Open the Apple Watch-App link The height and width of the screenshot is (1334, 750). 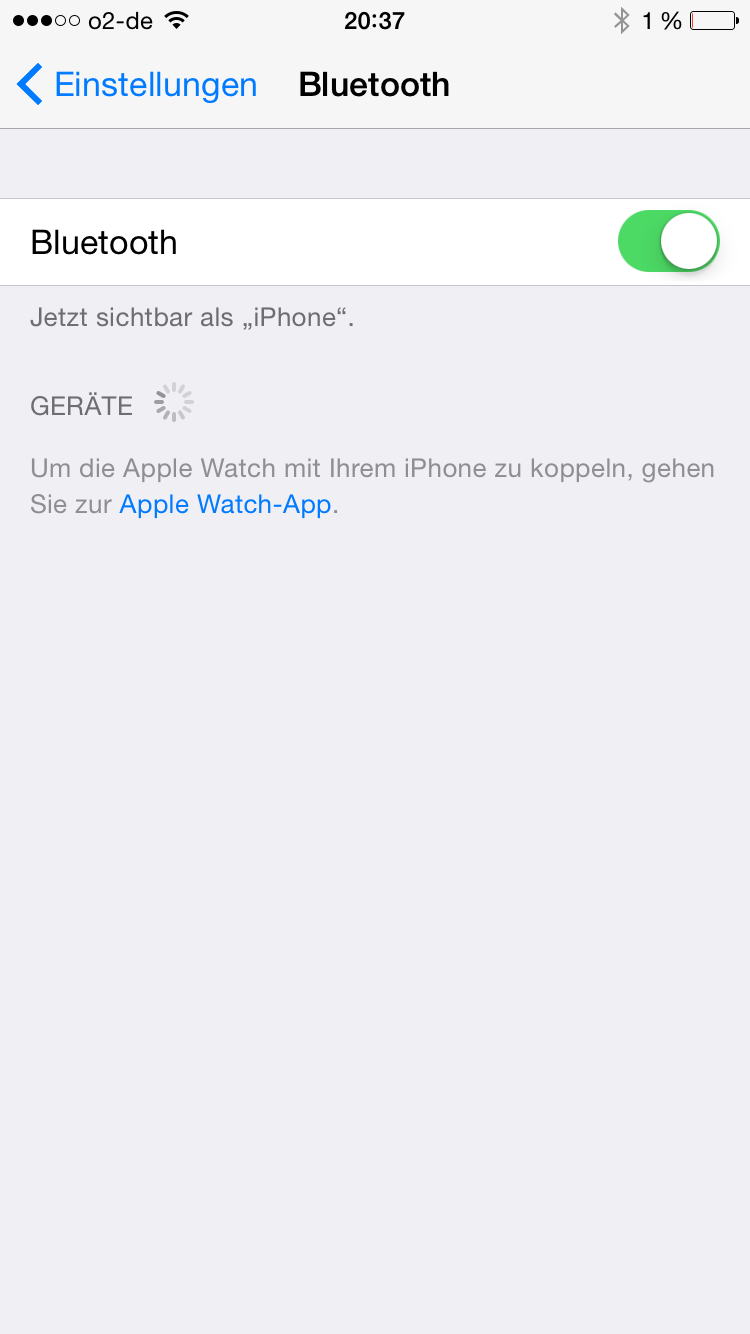pos(225,504)
